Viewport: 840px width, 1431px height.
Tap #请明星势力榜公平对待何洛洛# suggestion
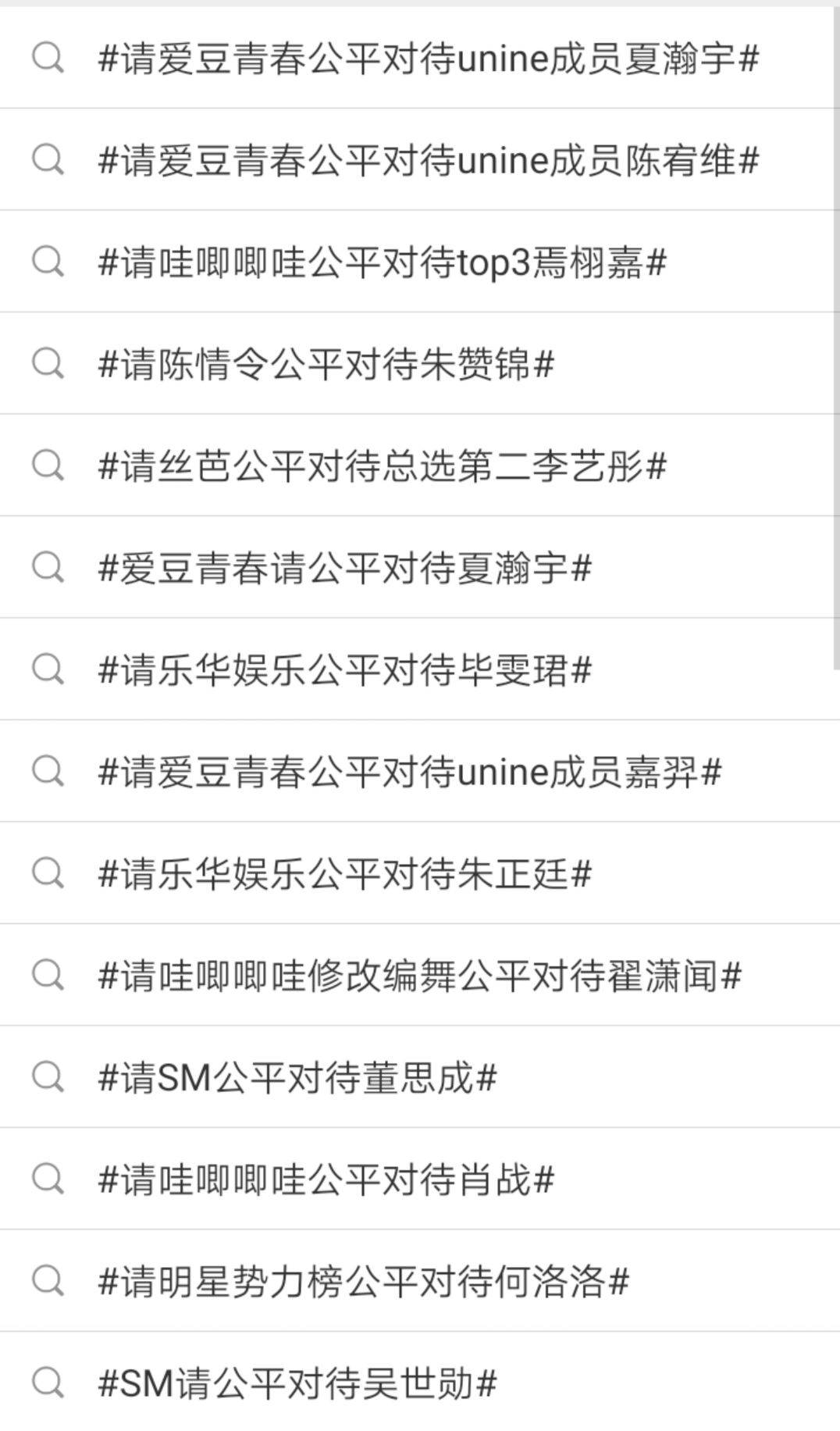[x=363, y=1282]
